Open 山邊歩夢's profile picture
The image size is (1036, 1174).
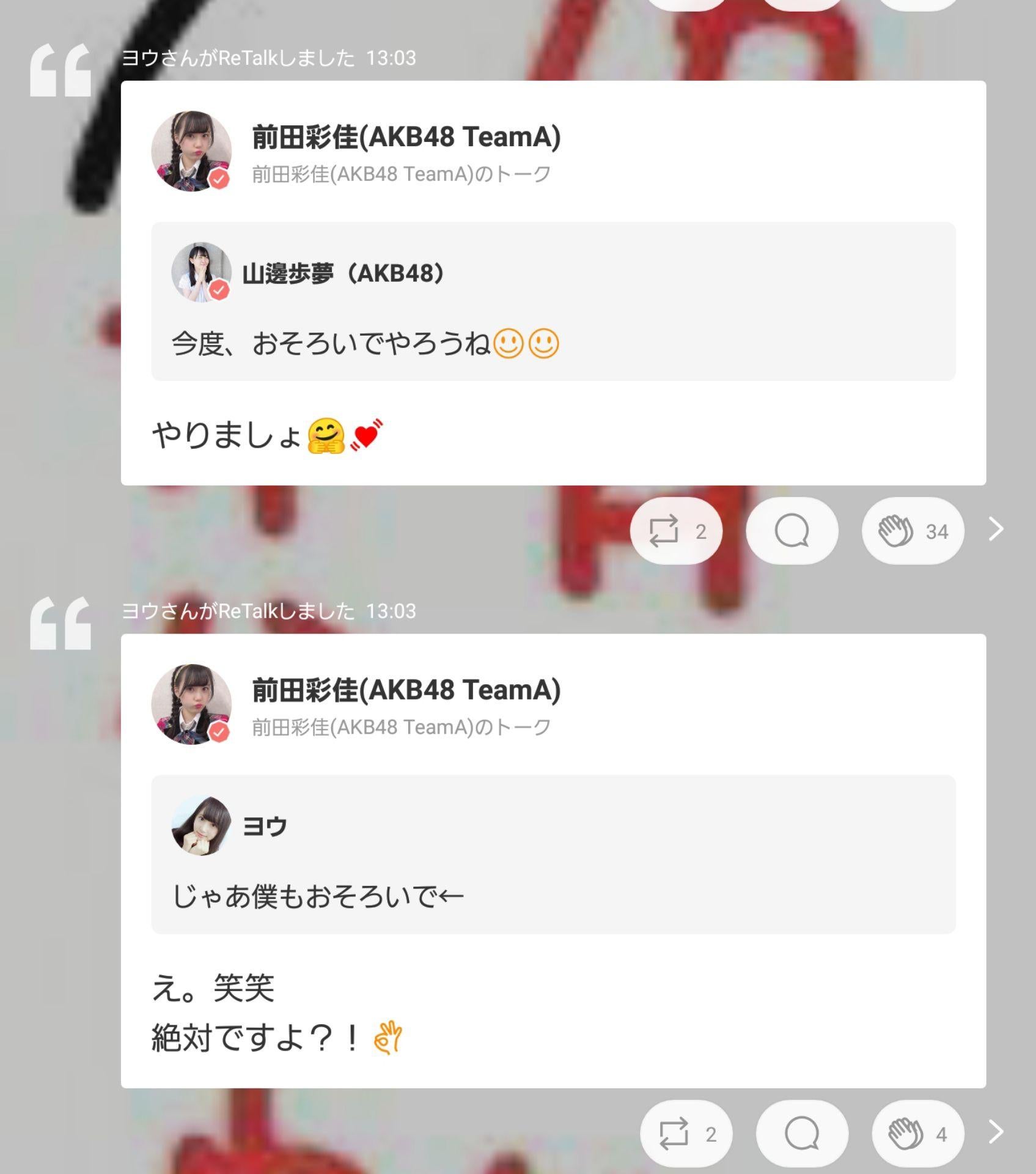pyautogui.click(x=201, y=273)
